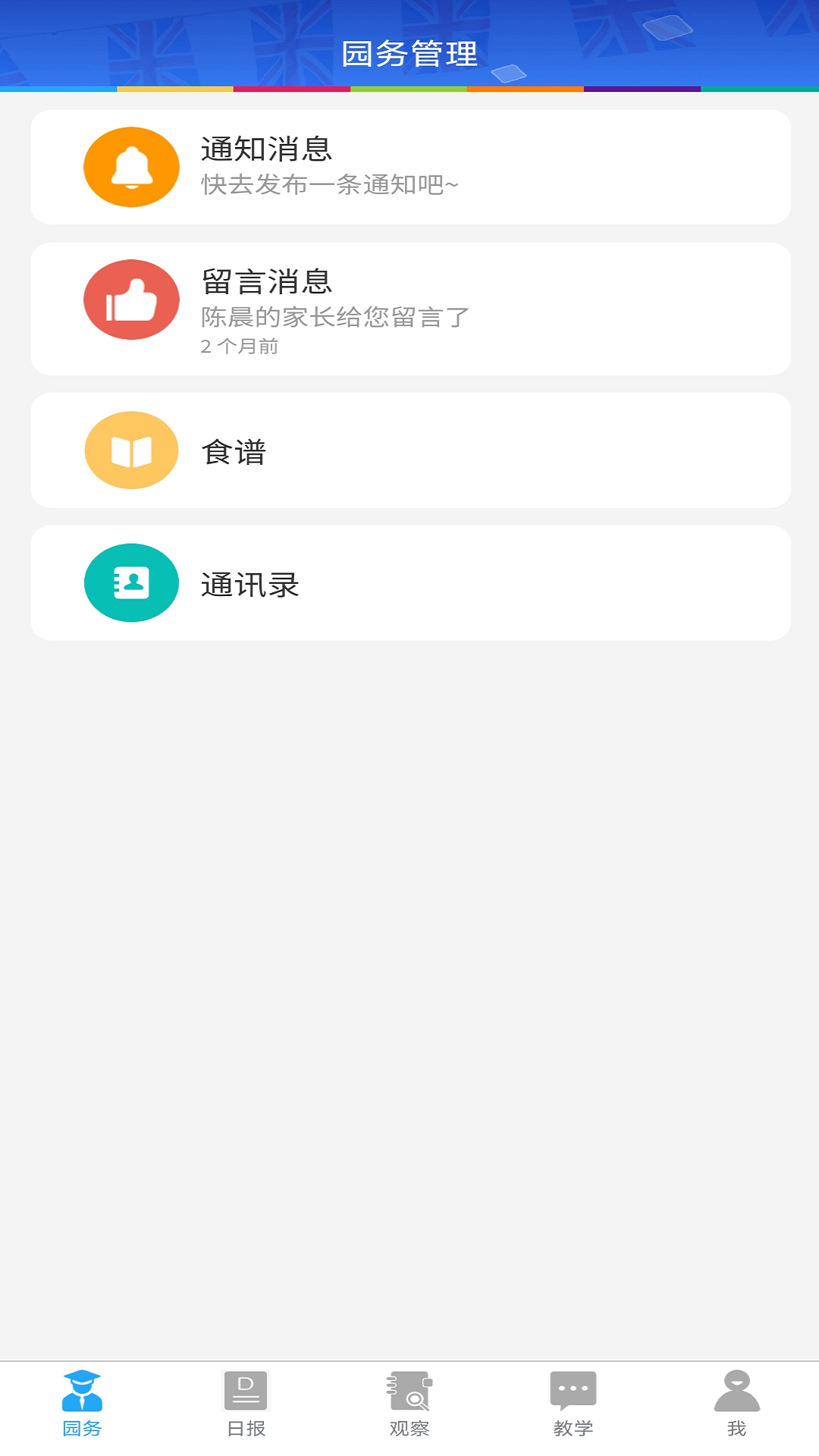The height and width of the screenshot is (1456, 819).
Task: Go to the 我 profile tab
Action: 737,1404
